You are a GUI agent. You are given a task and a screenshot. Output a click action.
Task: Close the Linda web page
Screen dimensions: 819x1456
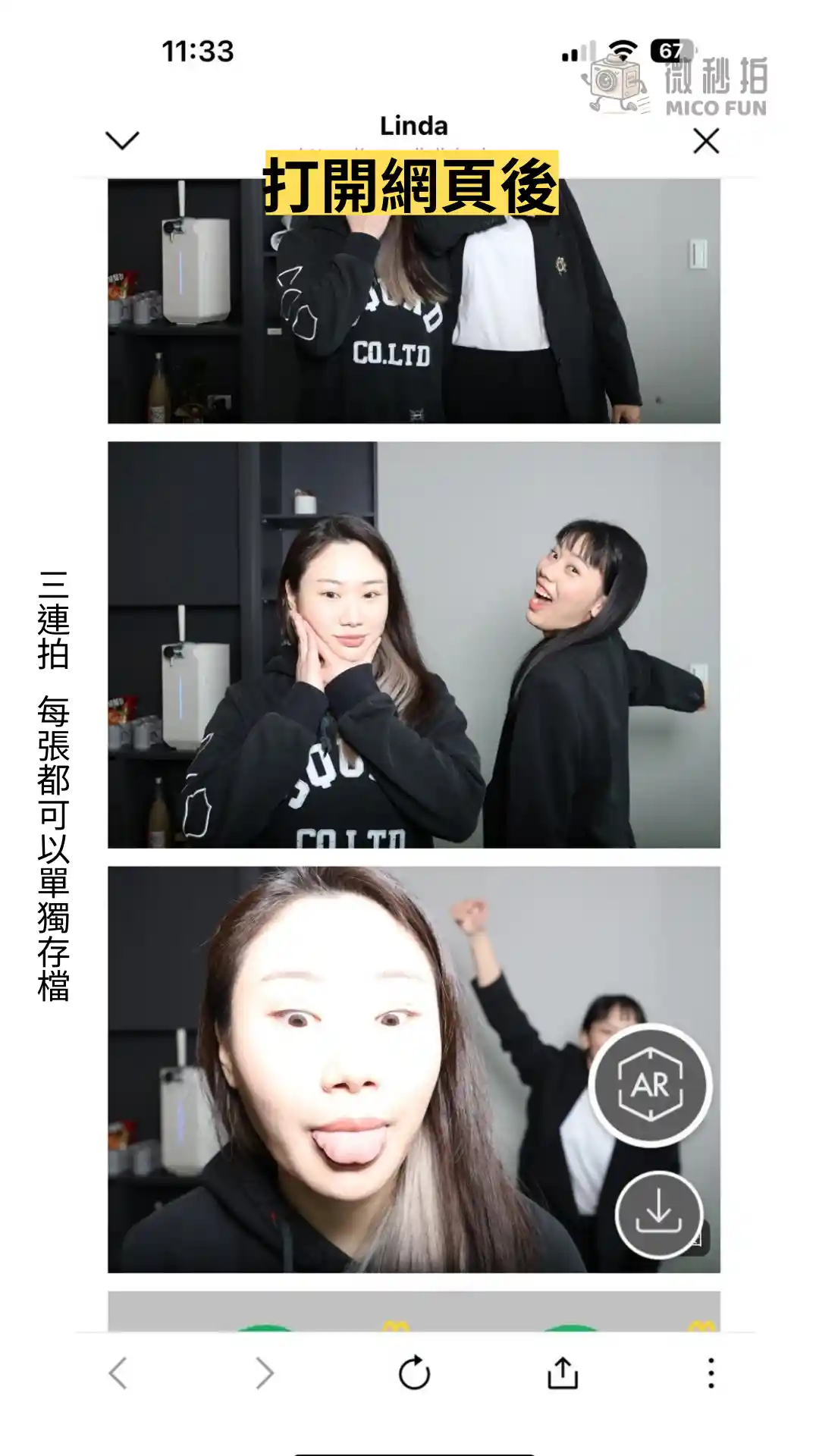pyautogui.click(x=706, y=141)
